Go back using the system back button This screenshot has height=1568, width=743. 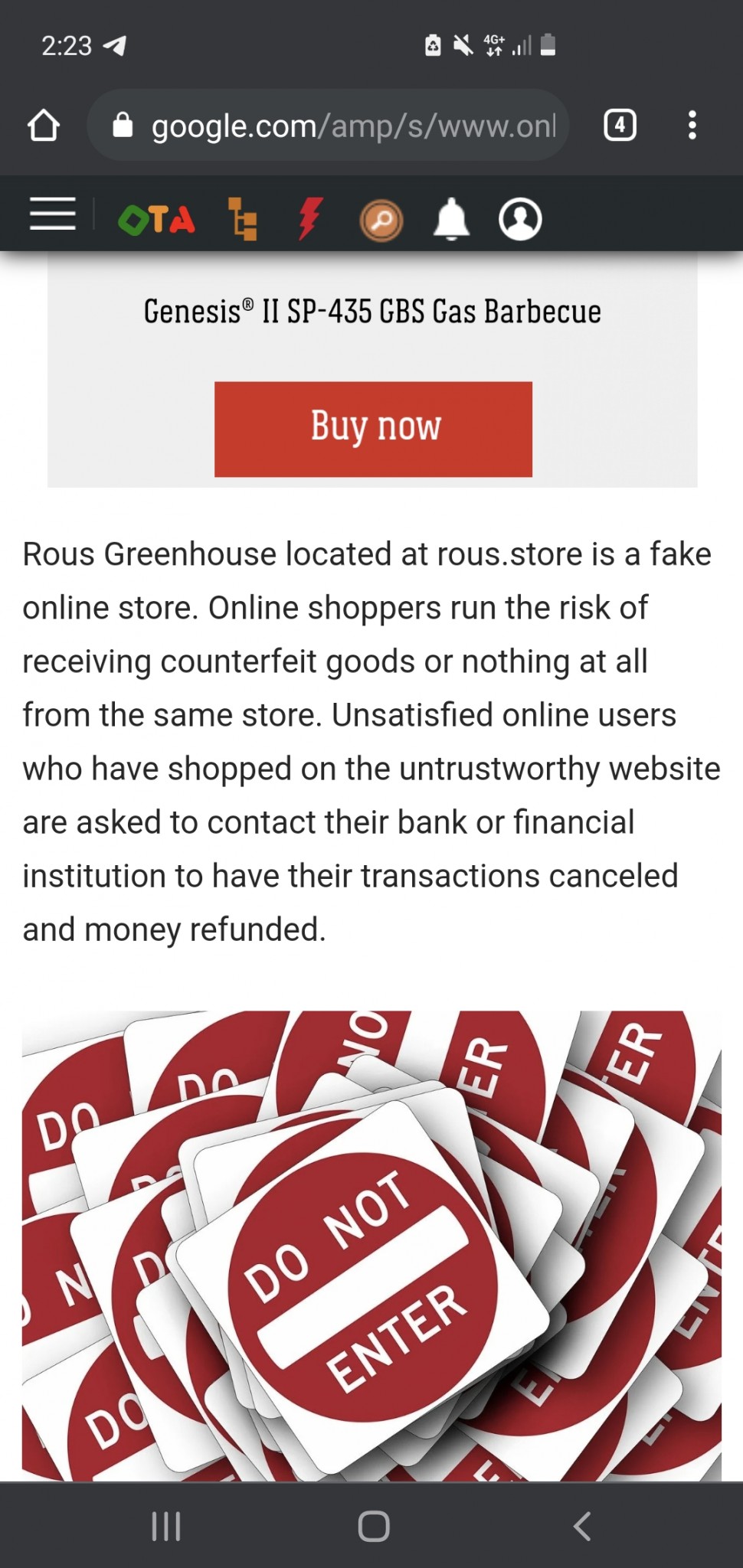pos(582,1525)
